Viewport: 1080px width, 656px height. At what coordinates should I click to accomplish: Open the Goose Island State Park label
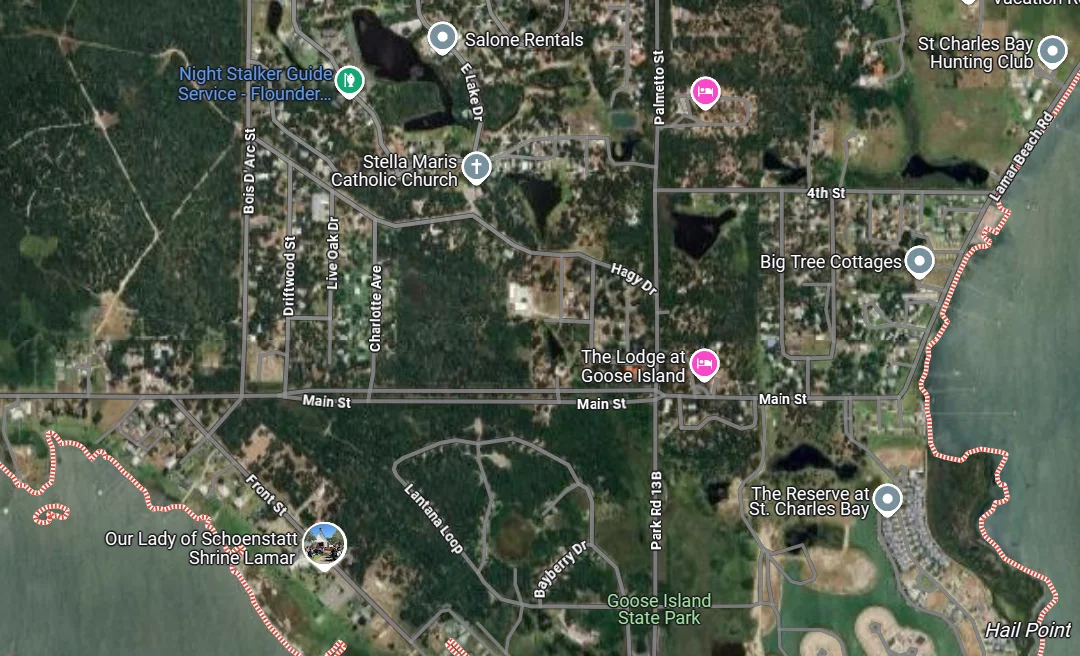tap(660, 609)
